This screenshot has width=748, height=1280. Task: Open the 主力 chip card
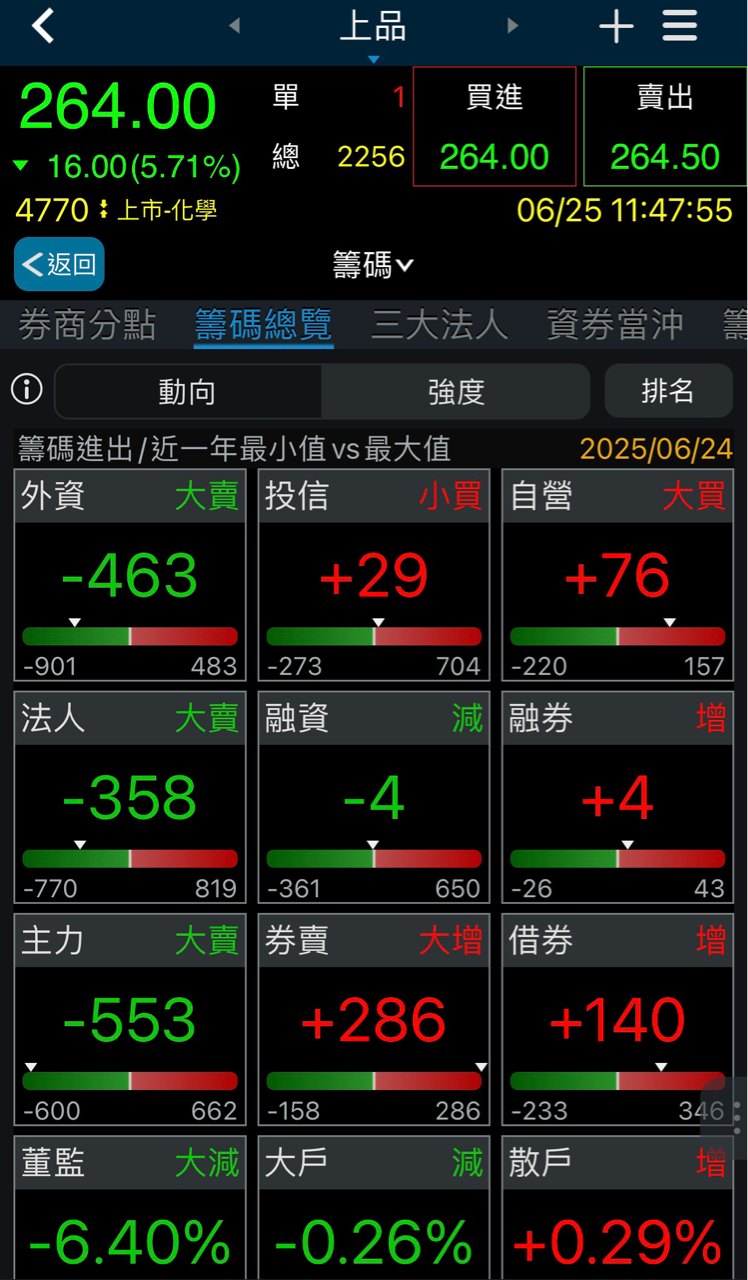[x=130, y=1019]
